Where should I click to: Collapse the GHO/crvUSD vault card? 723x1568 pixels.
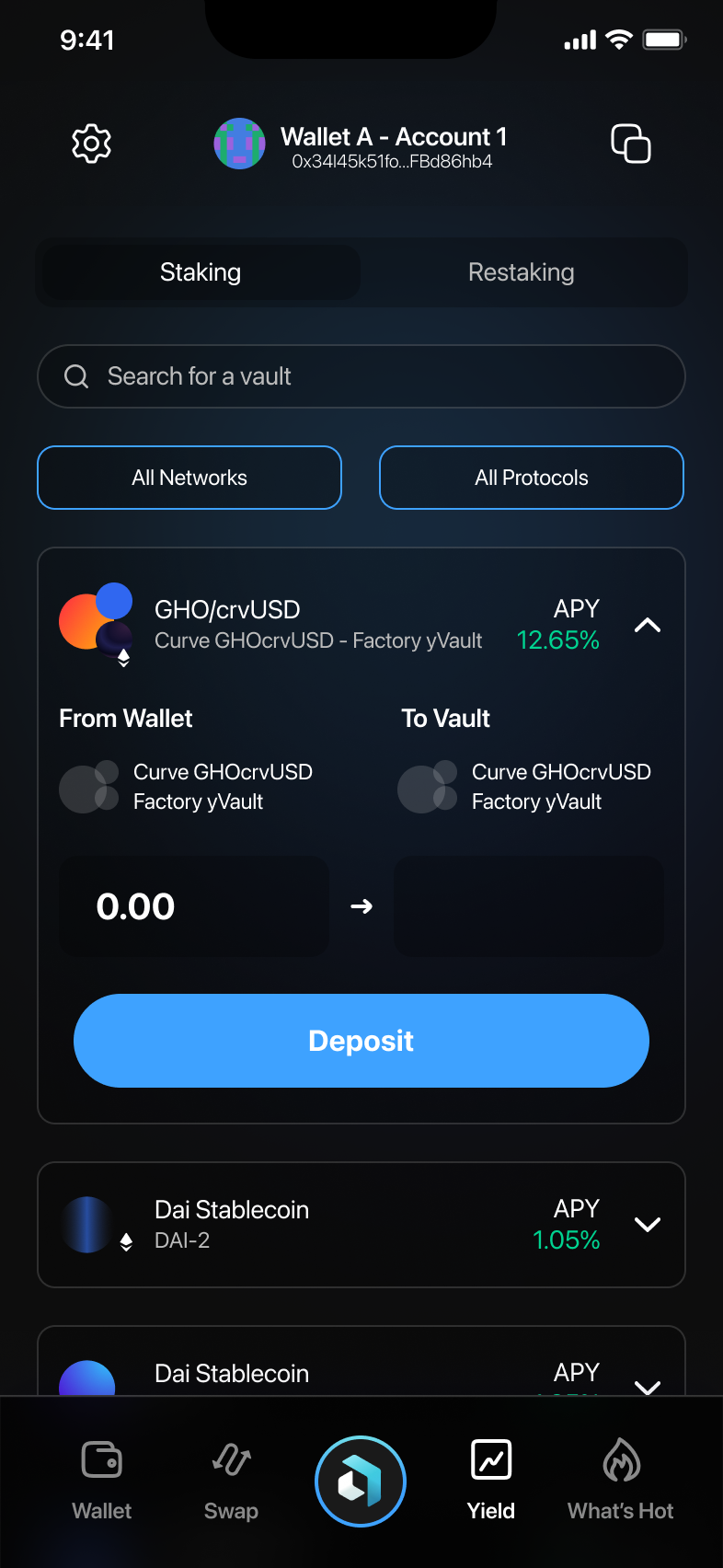pos(648,625)
